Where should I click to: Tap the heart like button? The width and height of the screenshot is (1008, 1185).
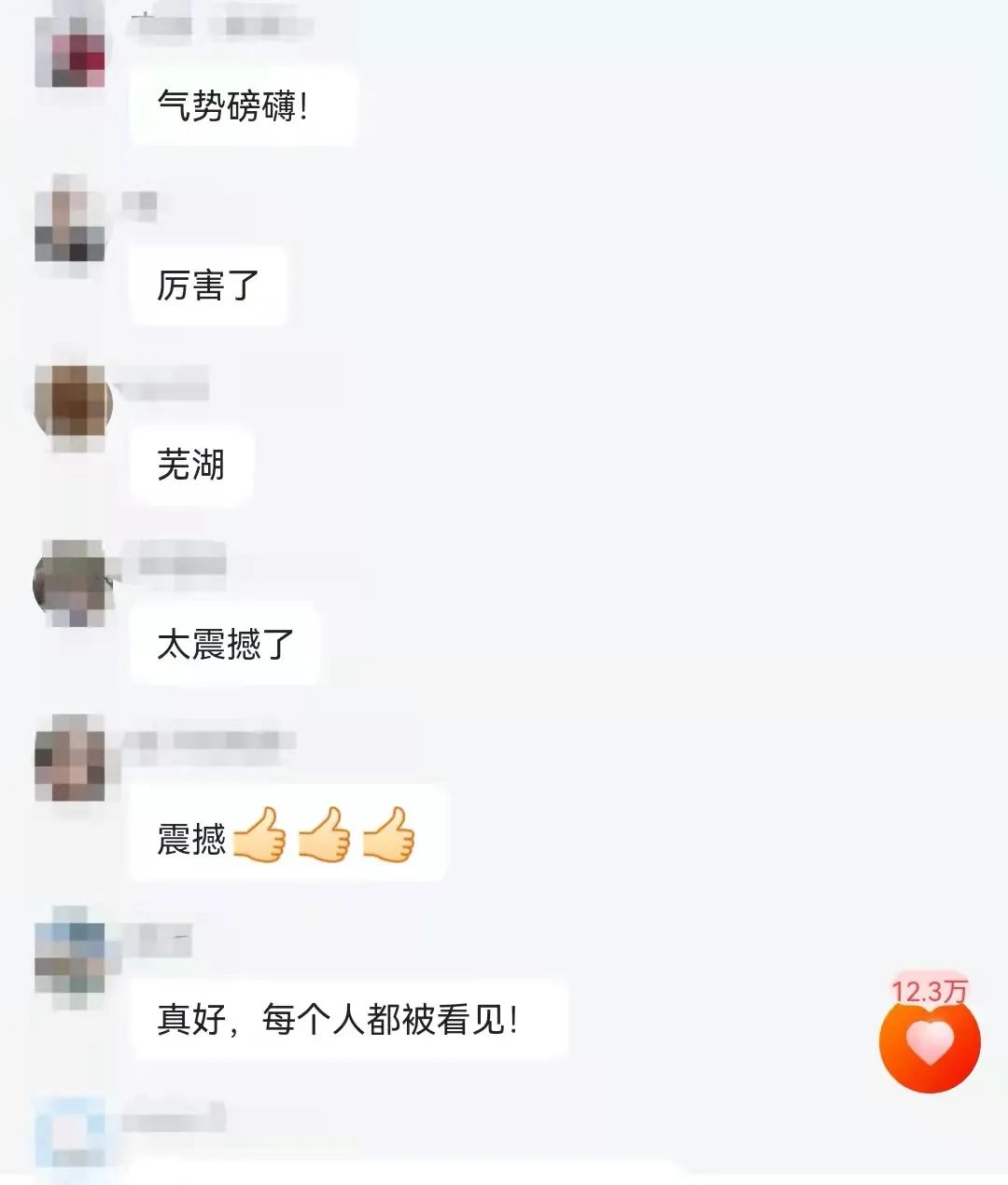(930, 1043)
